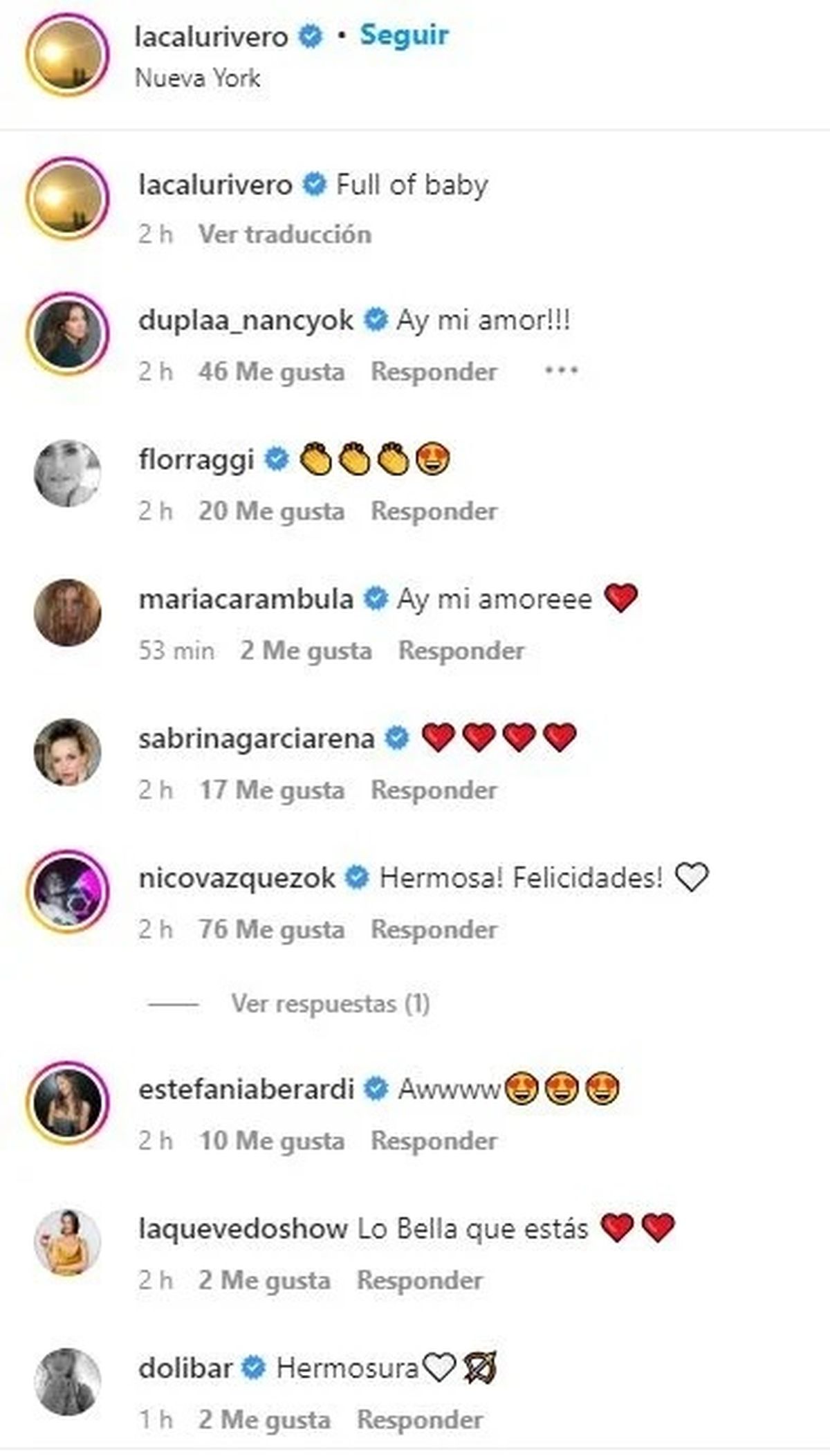Open duplaa_nancyok's profile picture
Screen dimensions: 830x1456
68,333
